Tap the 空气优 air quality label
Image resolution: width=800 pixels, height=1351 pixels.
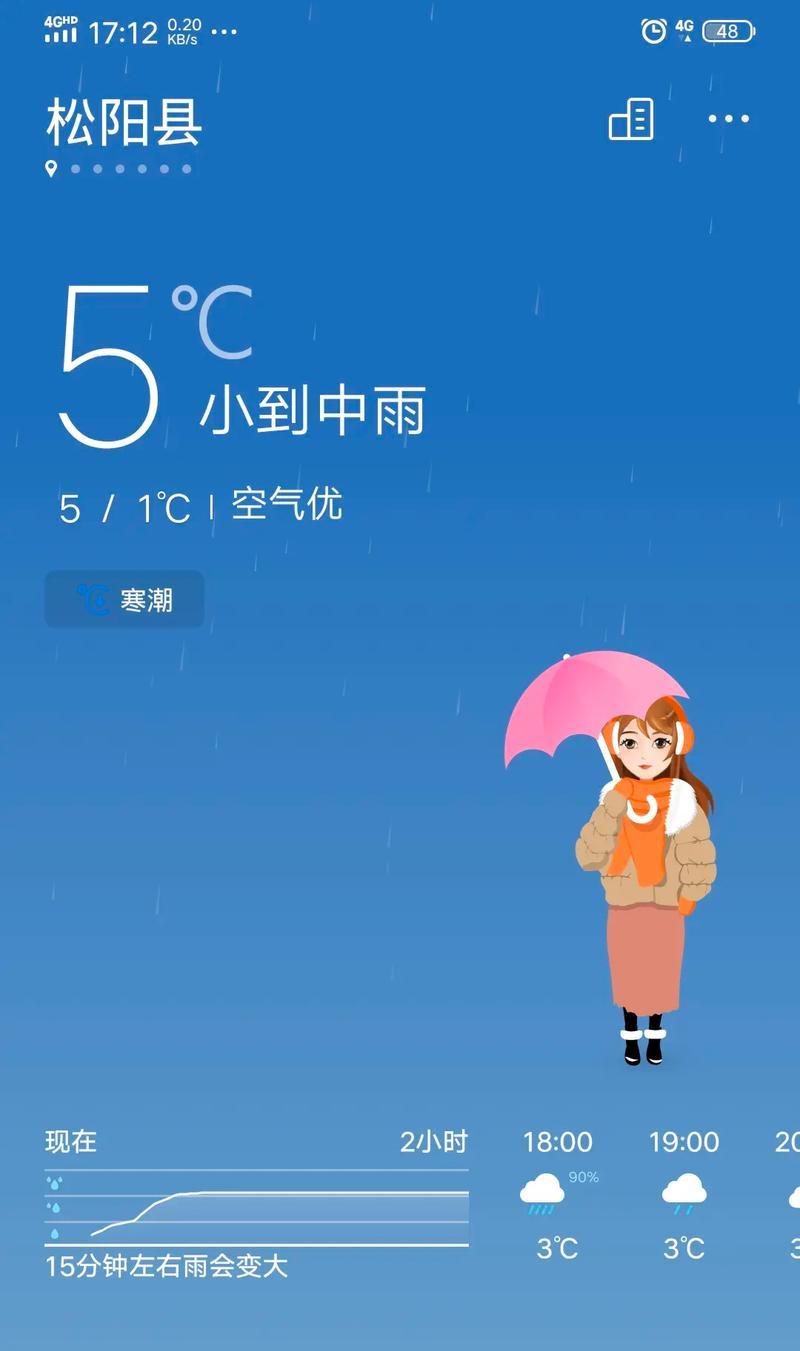tap(287, 505)
